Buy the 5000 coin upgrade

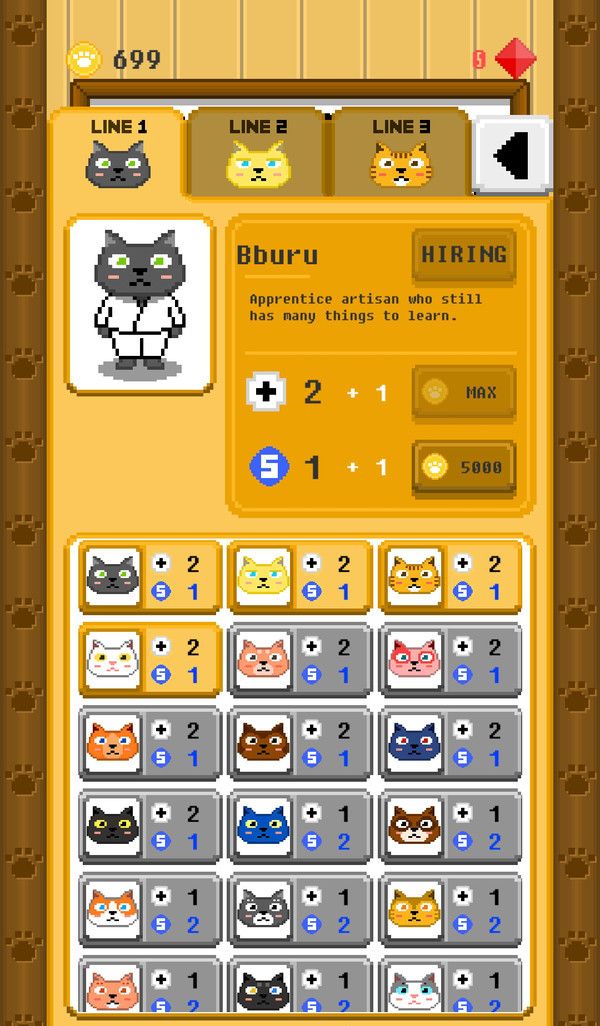click(x=464, y=467)
